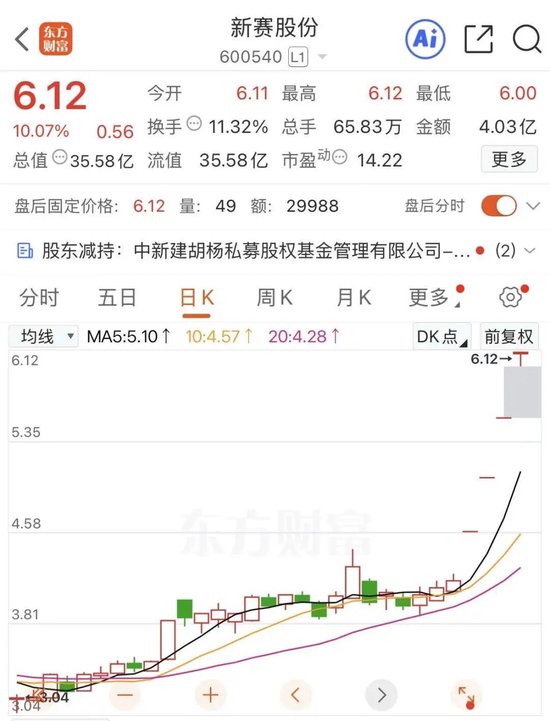Open the 股东减持 announcement
The height and width of the screenshot is (721, 550).
(x=256, y=251)
